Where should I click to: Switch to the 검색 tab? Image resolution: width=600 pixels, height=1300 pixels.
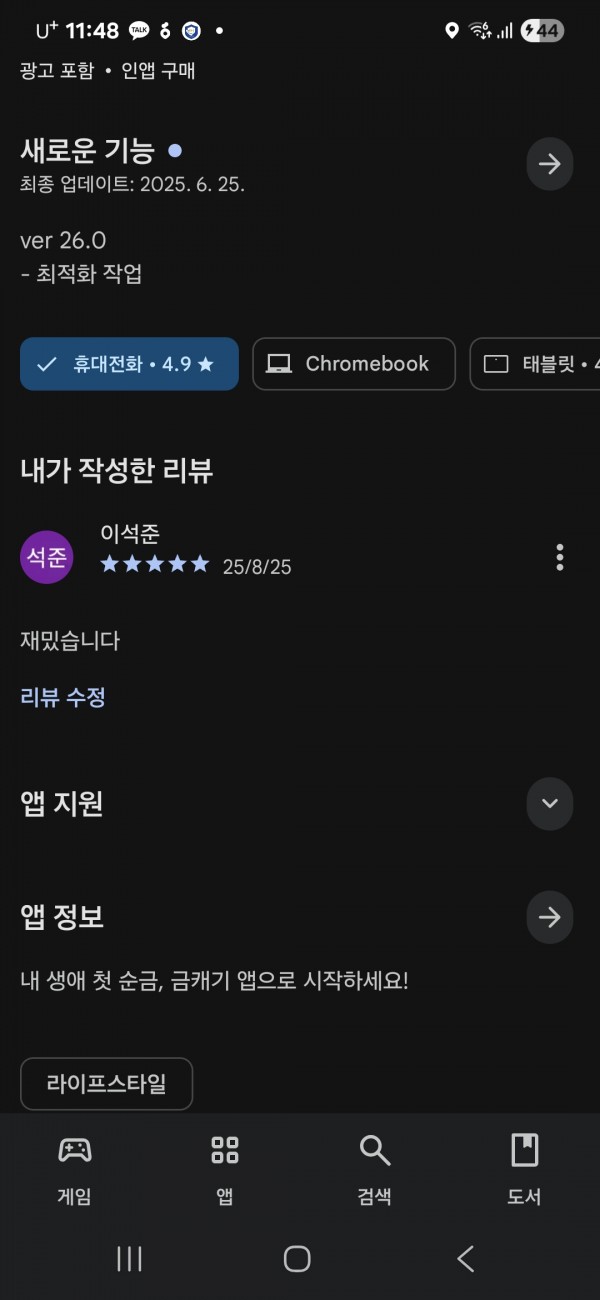point(375,1168)
